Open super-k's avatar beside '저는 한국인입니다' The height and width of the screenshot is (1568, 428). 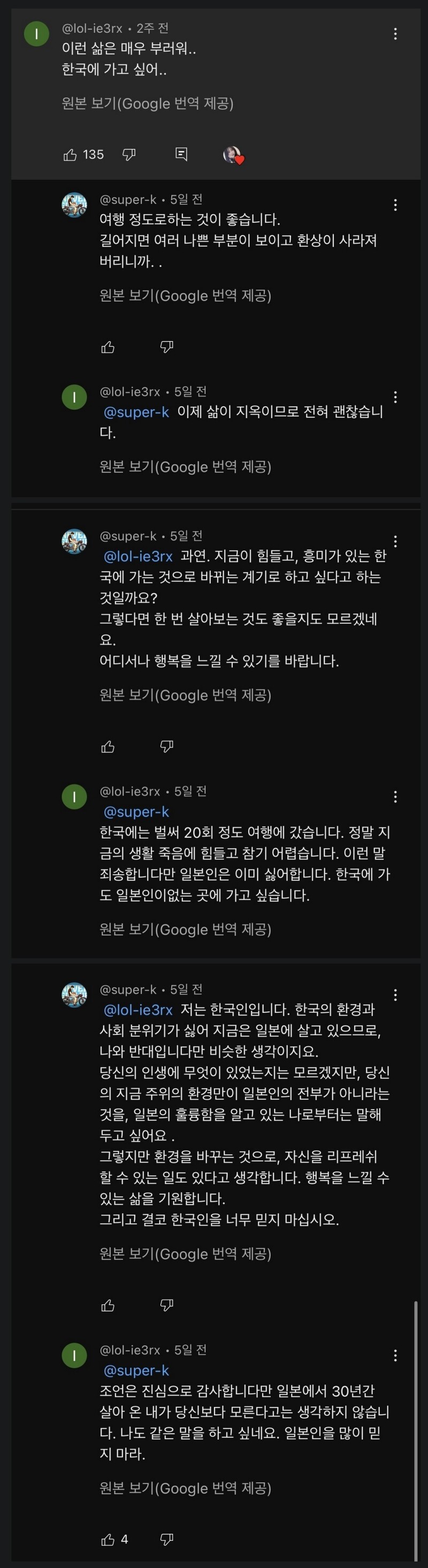click(75, 995)
